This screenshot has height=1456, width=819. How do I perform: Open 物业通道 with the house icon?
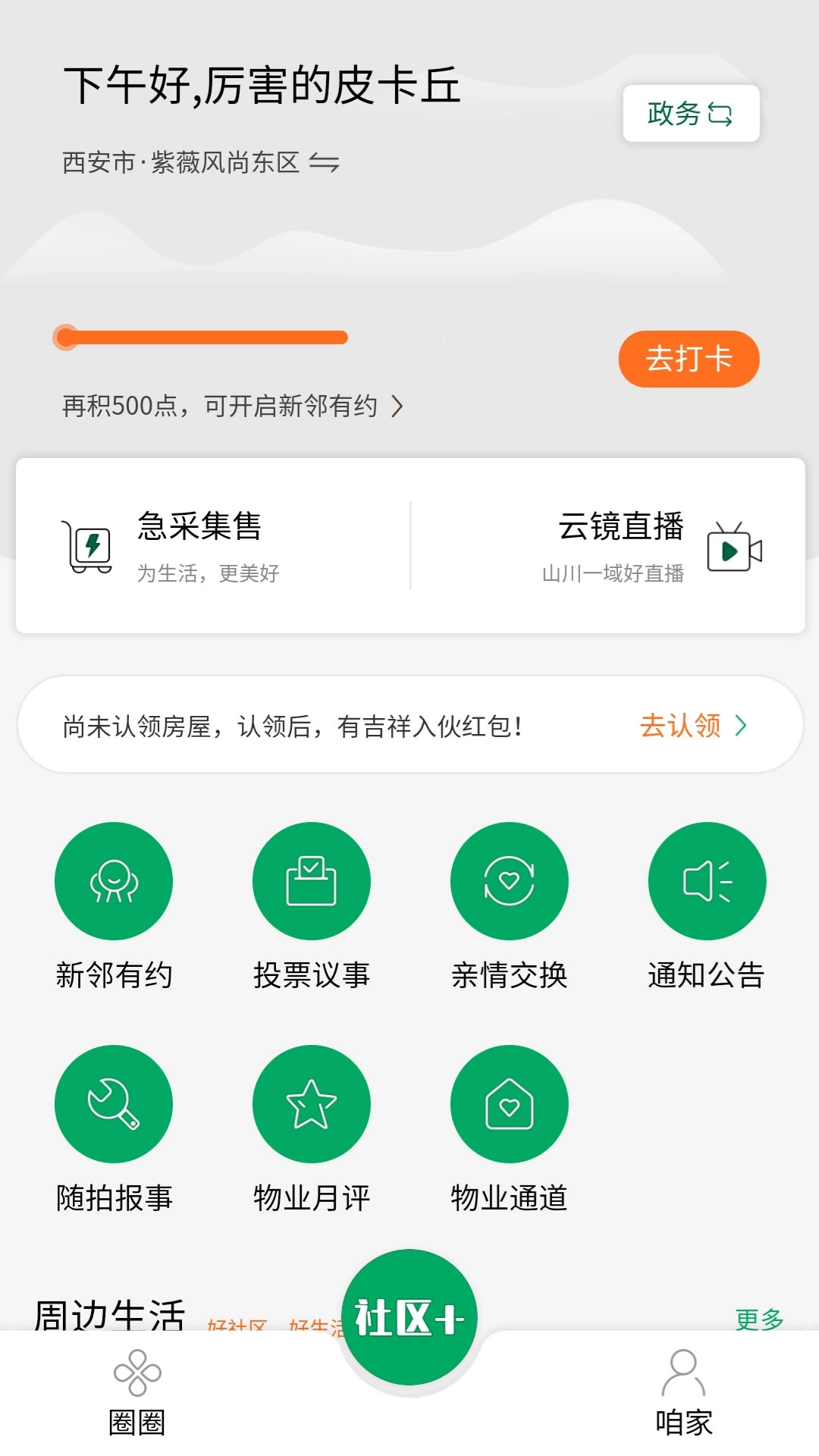(x=509, y=1104)
